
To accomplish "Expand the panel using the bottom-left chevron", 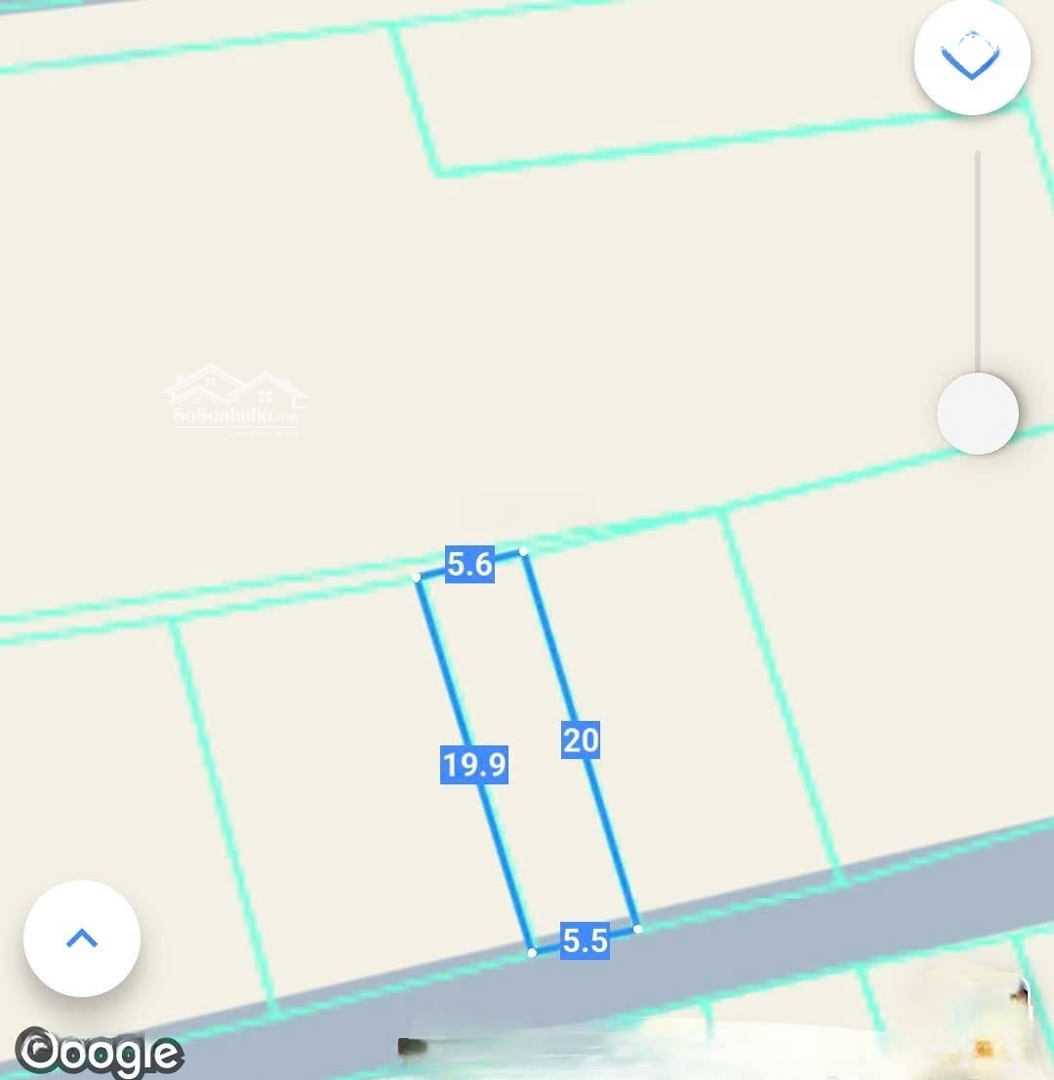I will 81,938.
